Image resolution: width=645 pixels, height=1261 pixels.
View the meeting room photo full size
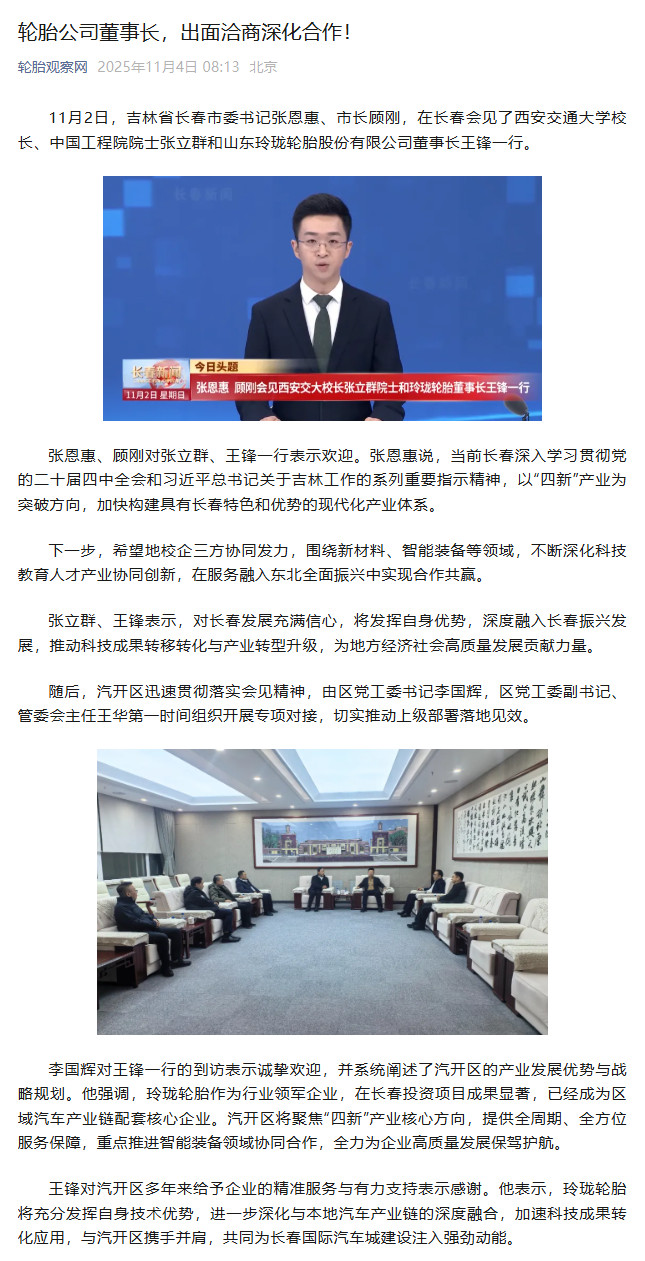click(322, 891)
